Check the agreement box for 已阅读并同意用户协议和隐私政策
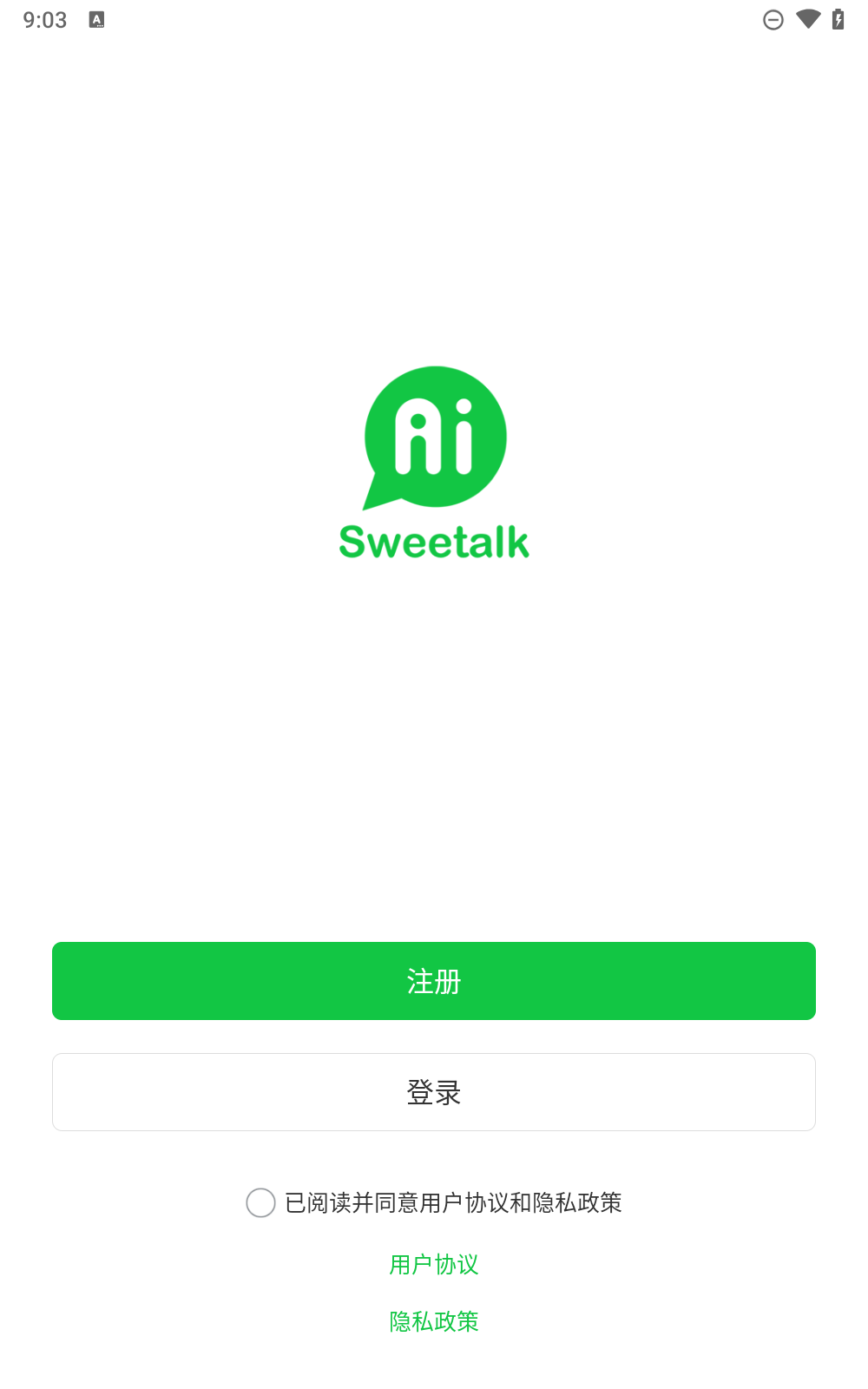Viewport: 868px width, 1389px height. (x=260, y=1202)
